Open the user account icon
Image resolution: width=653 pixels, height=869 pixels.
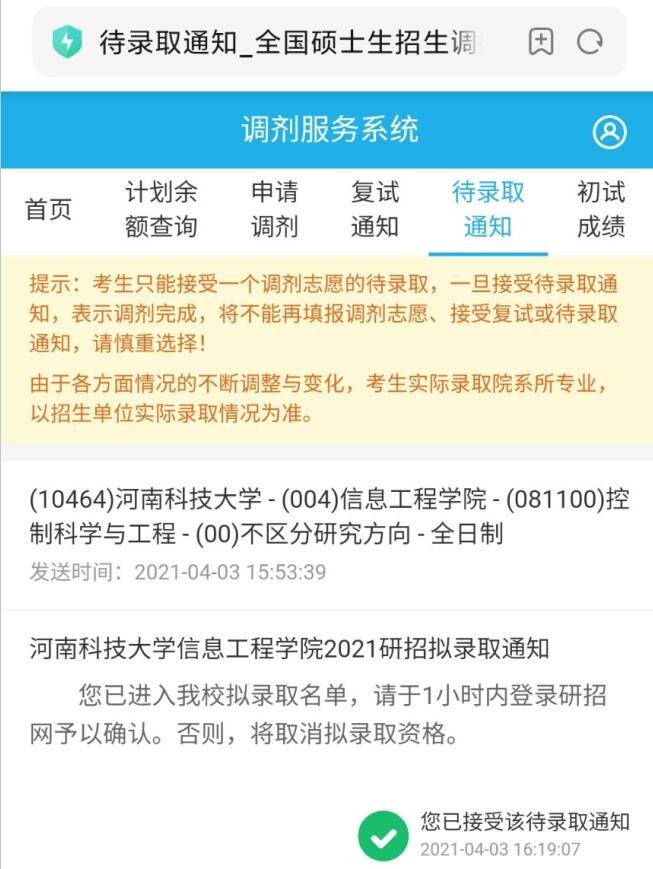[x=608, y=131]
